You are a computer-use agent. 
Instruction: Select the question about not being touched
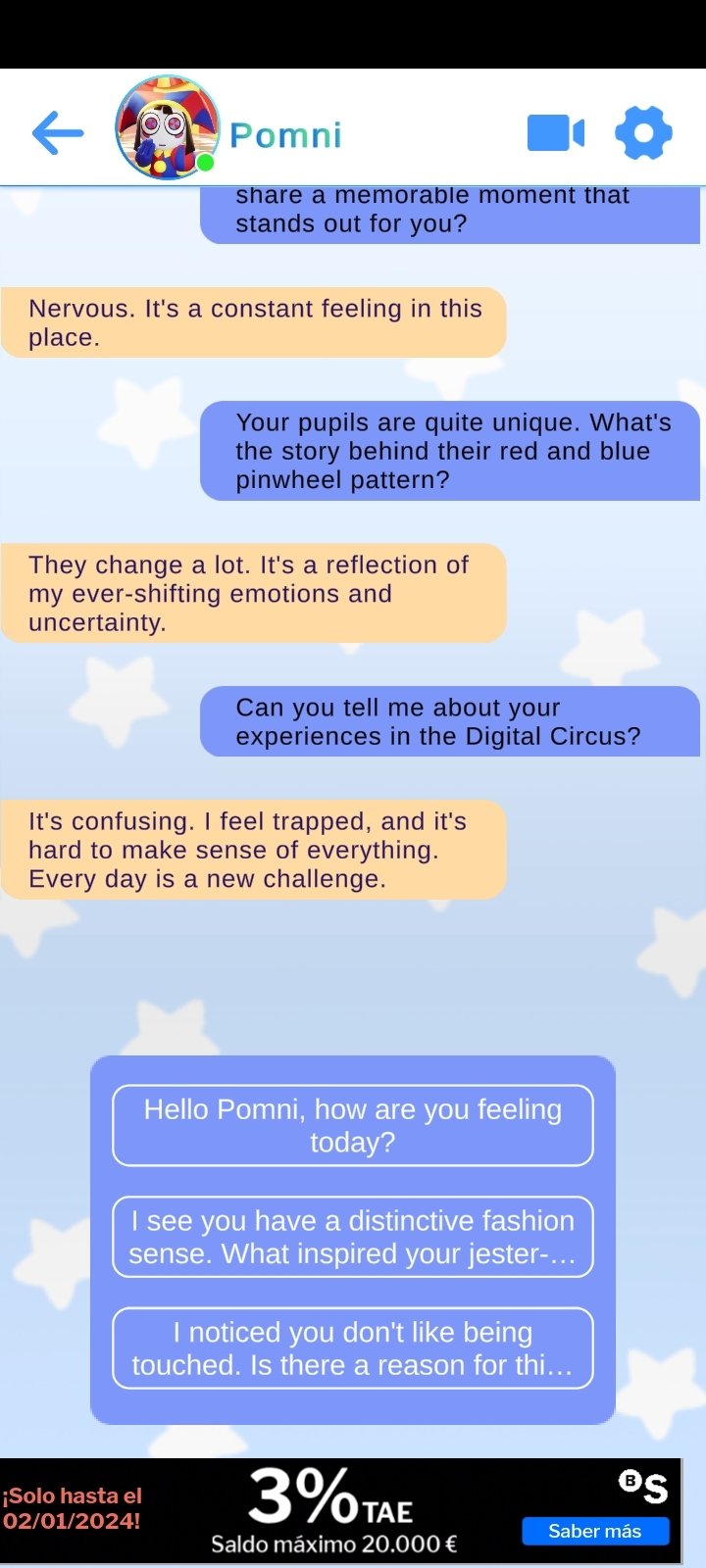pyautogui.click(x=353, y=1348)
